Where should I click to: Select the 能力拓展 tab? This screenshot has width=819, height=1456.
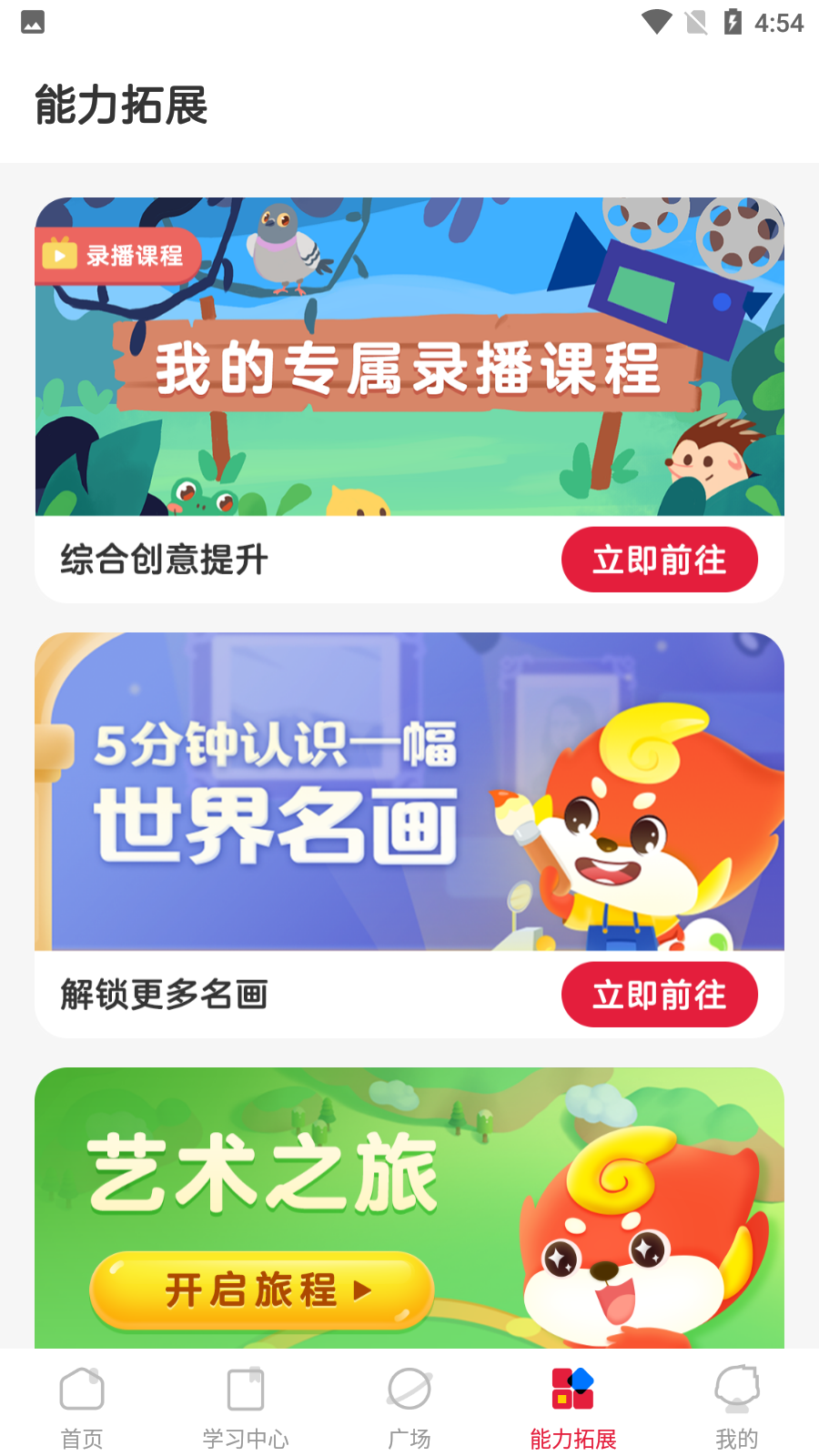pyautogui.click(x=573, y=1407)
